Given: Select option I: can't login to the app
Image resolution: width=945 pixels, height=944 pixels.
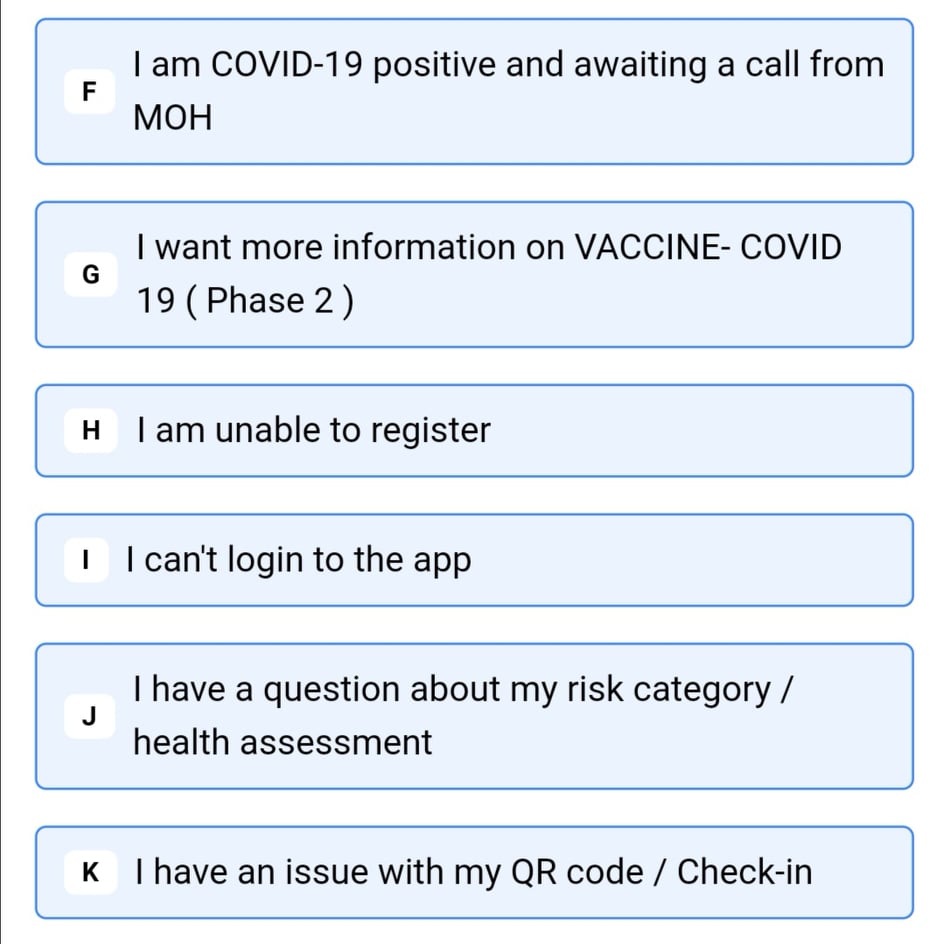Looking at the screenshot, I should pos(475,560).
